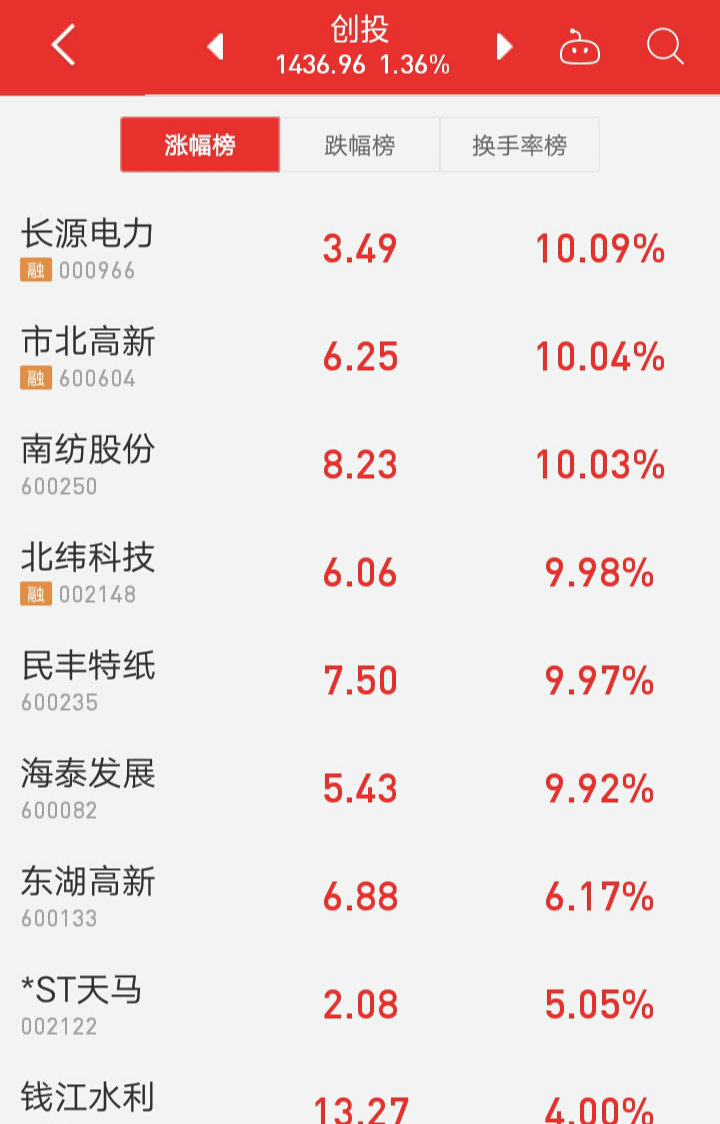Open 钱江水利 stock details

pyautogui.click(x=88, y=1096)
